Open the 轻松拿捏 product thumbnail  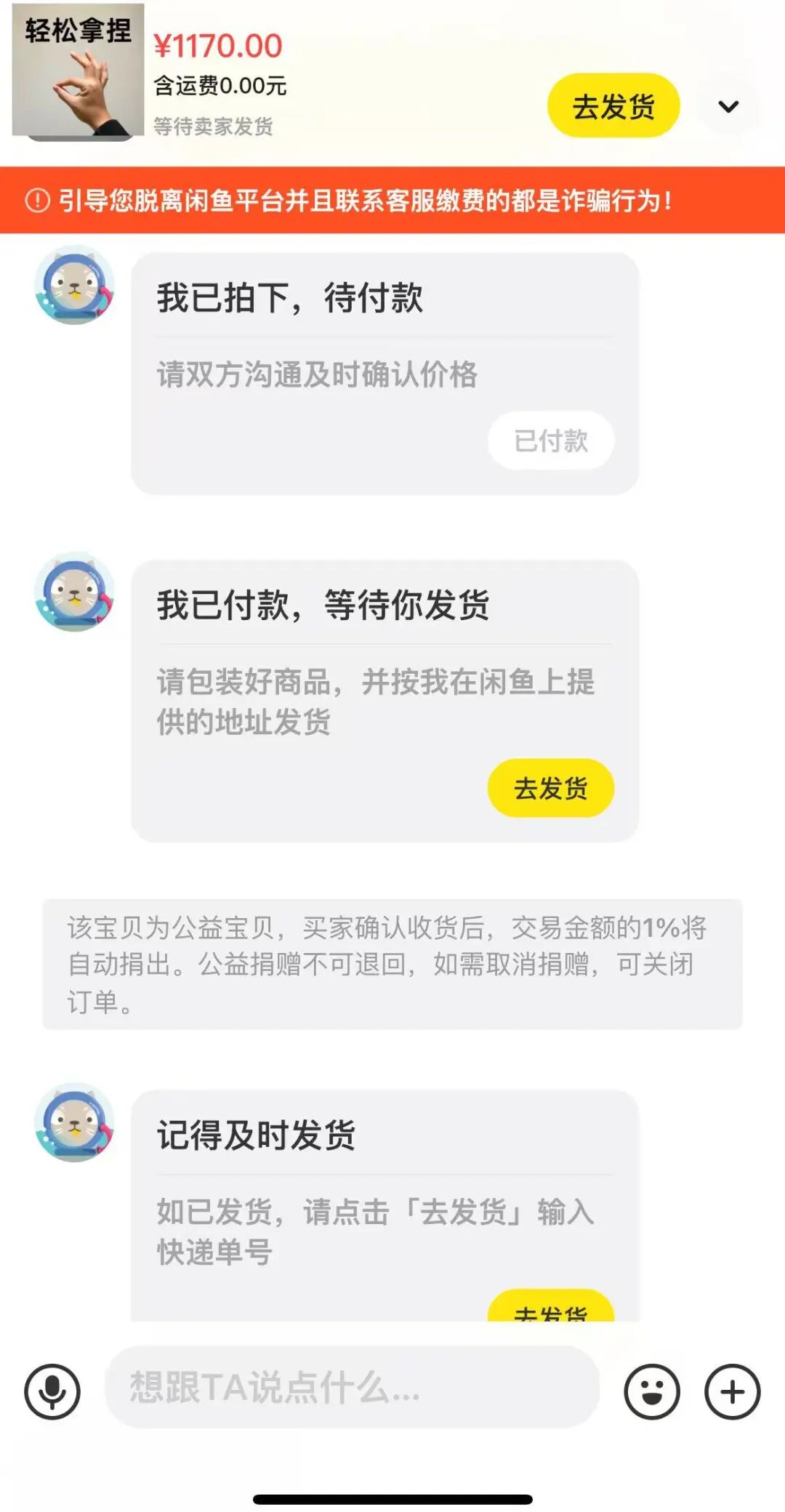(78, 71)
